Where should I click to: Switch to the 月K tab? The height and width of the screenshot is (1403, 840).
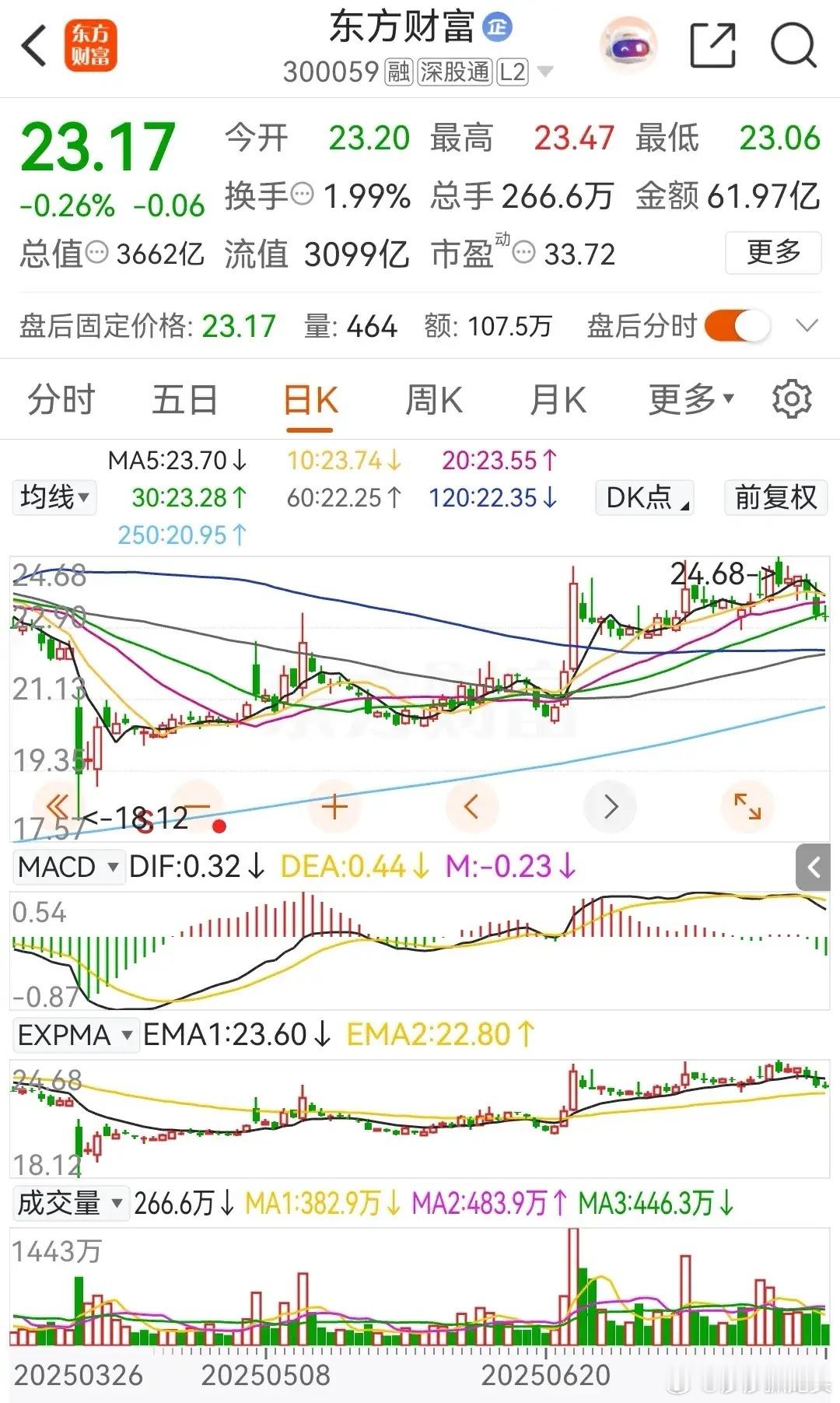click(x=558, y=400)
